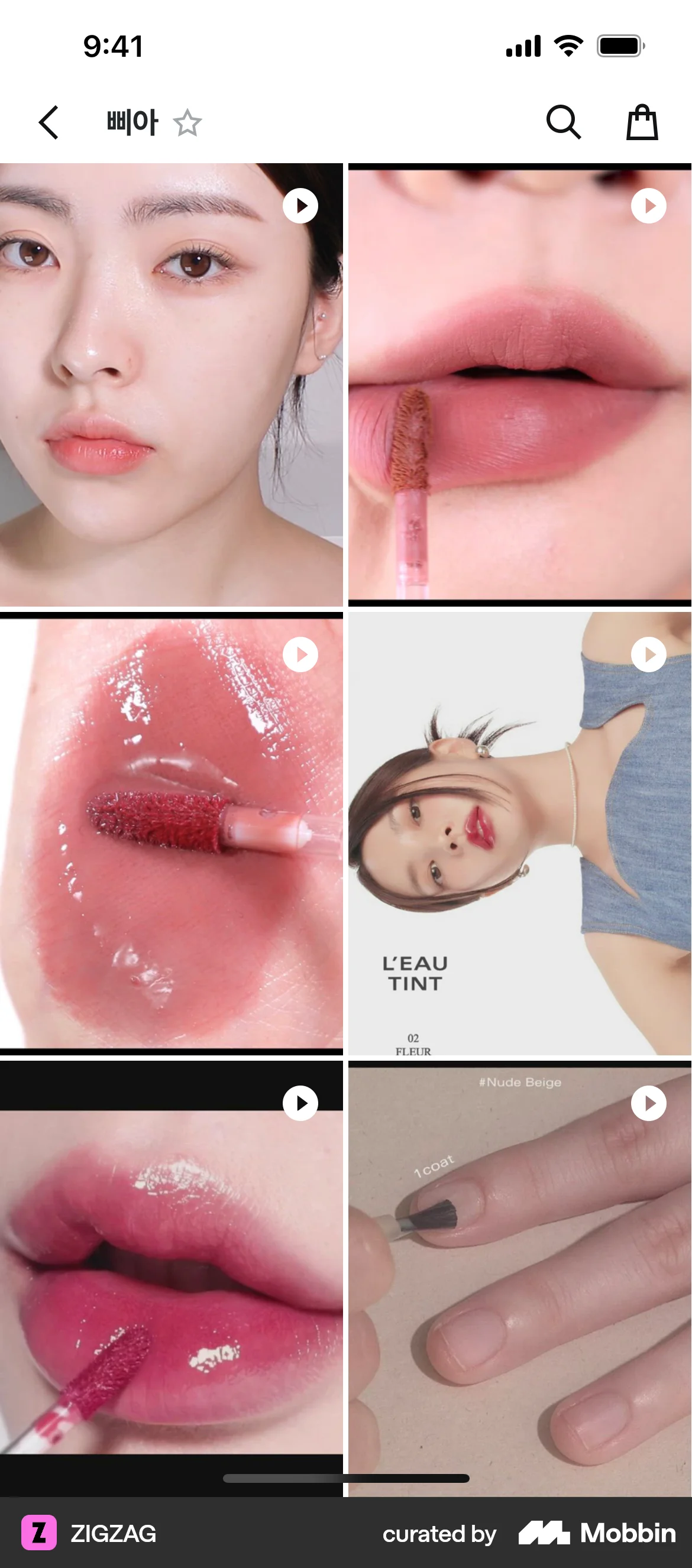Open the search function
The width and height of the screenshot is (692, 1568).
click(x=564, y=122)
